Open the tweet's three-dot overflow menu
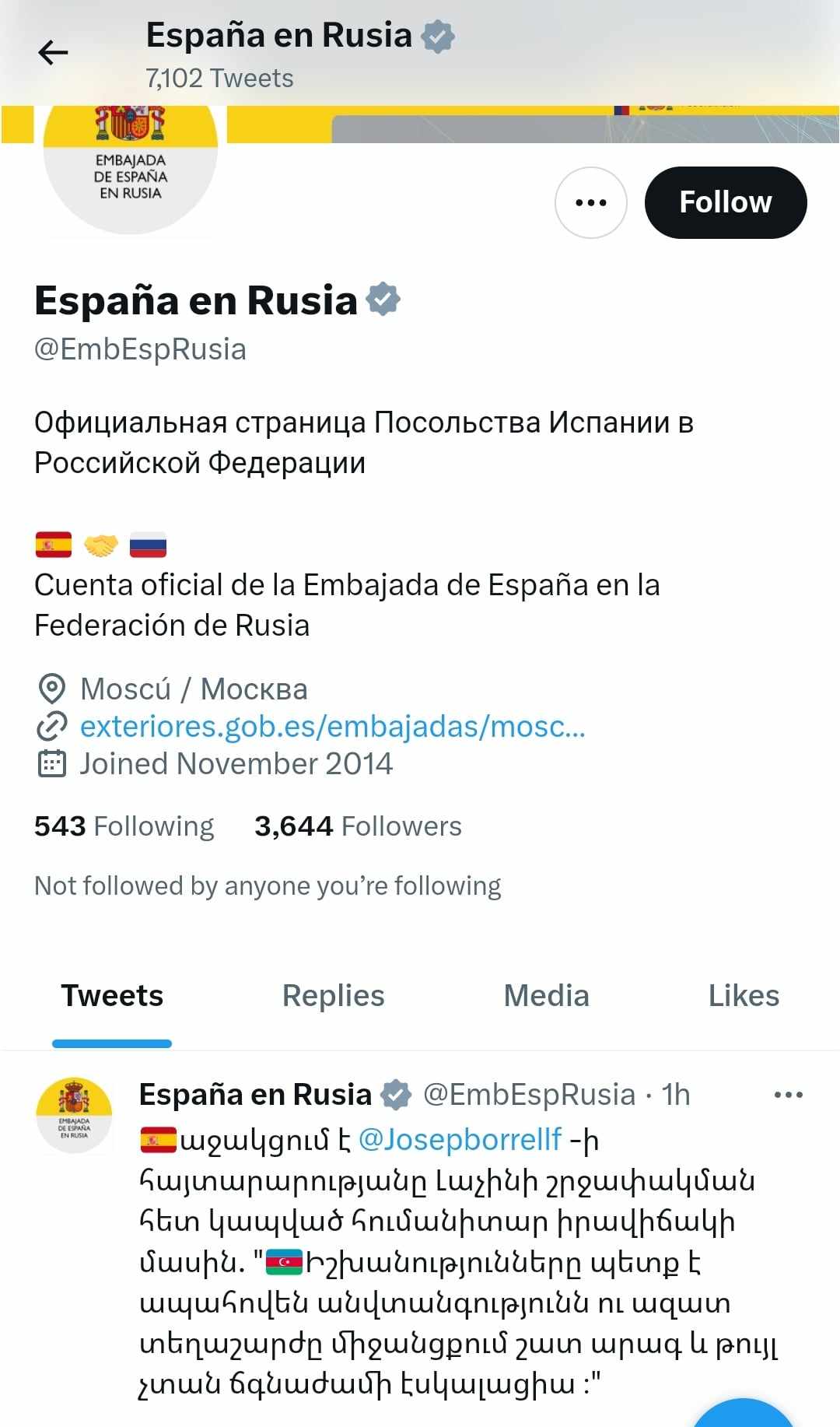The height and width of the screenshot is (1427, 840). [788, 1095]
